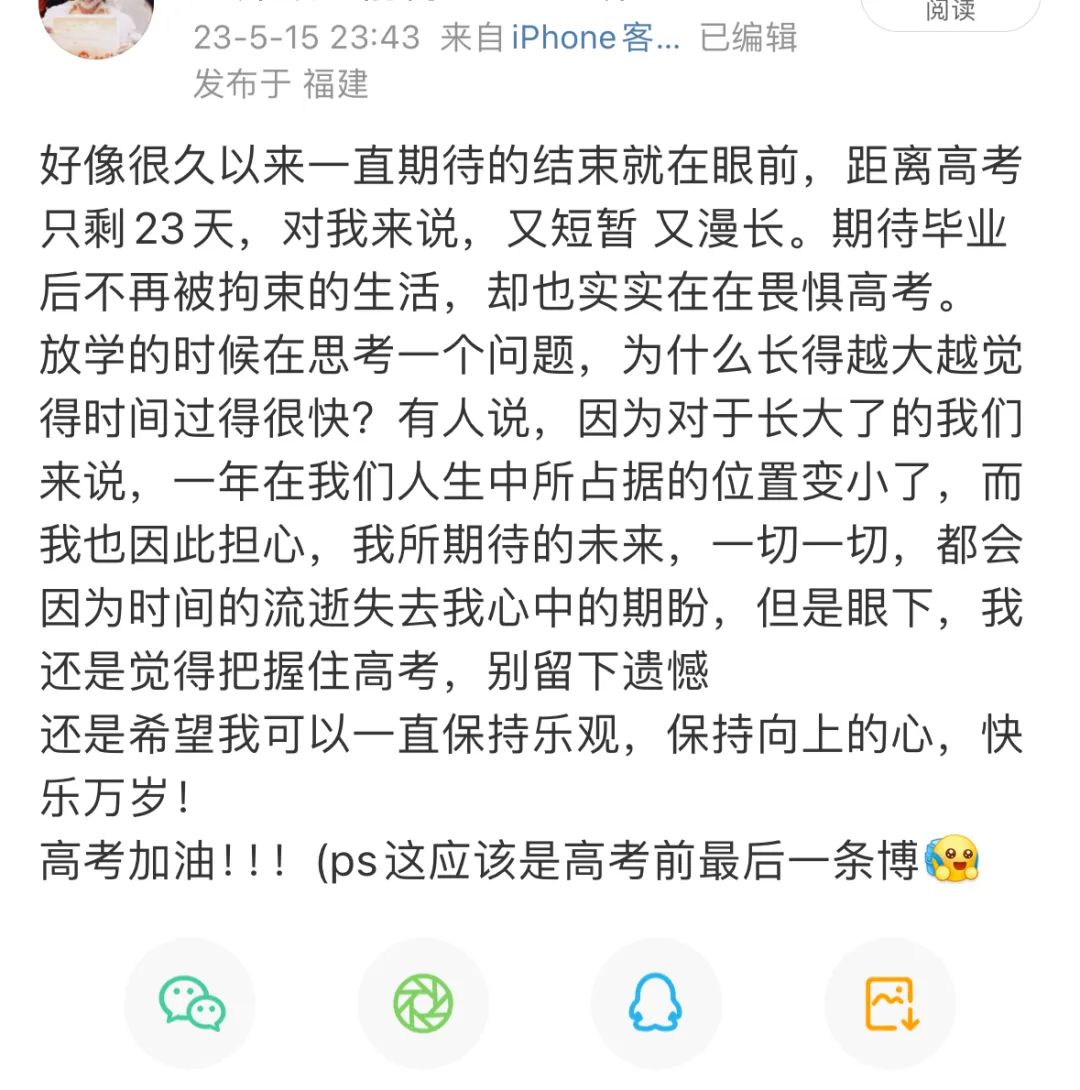Save the post as an image
This screenshot has width=1080, height=1090.
[890, 1003]
